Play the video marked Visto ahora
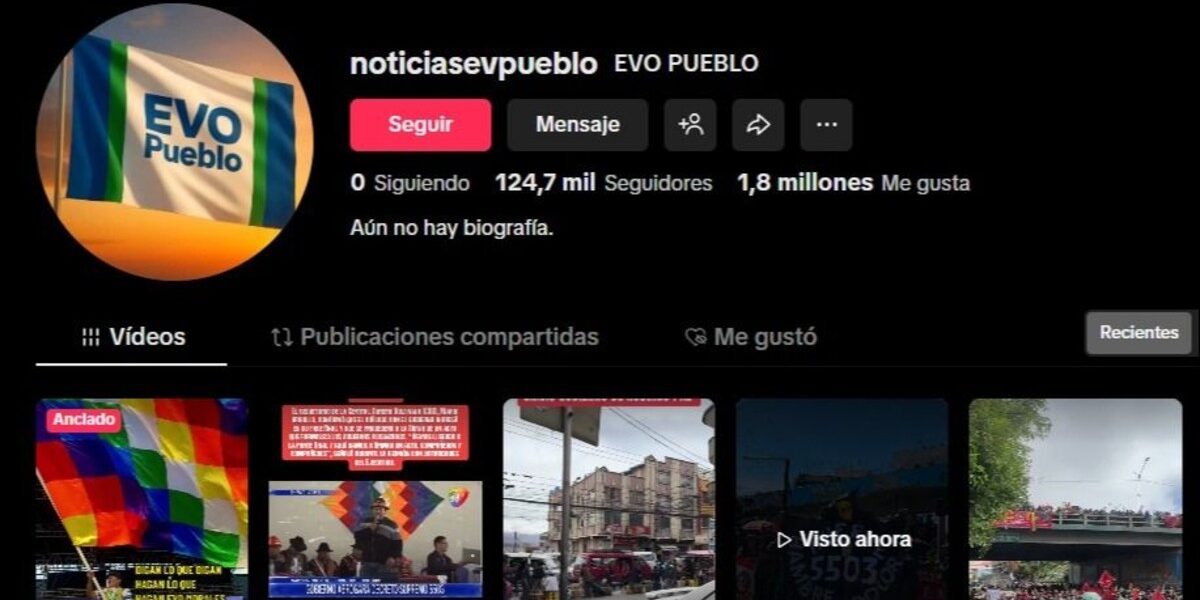This screenshot has width=1200, height=600. 842,500
